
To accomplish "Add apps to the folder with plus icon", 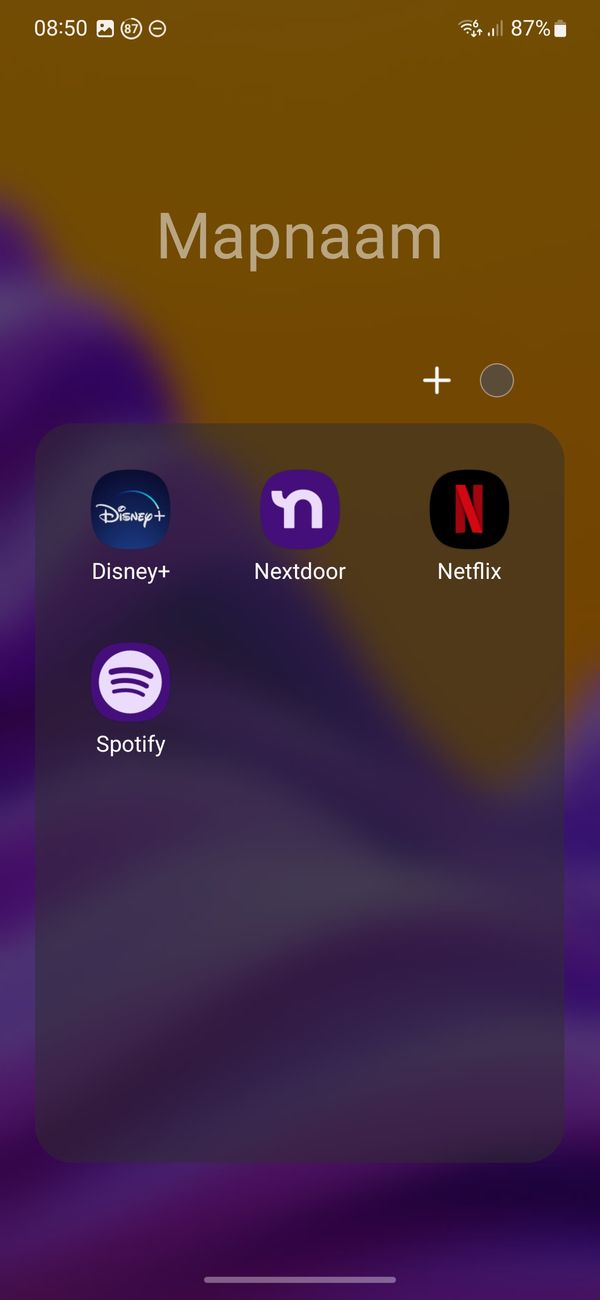I will [x=437, y=381].
